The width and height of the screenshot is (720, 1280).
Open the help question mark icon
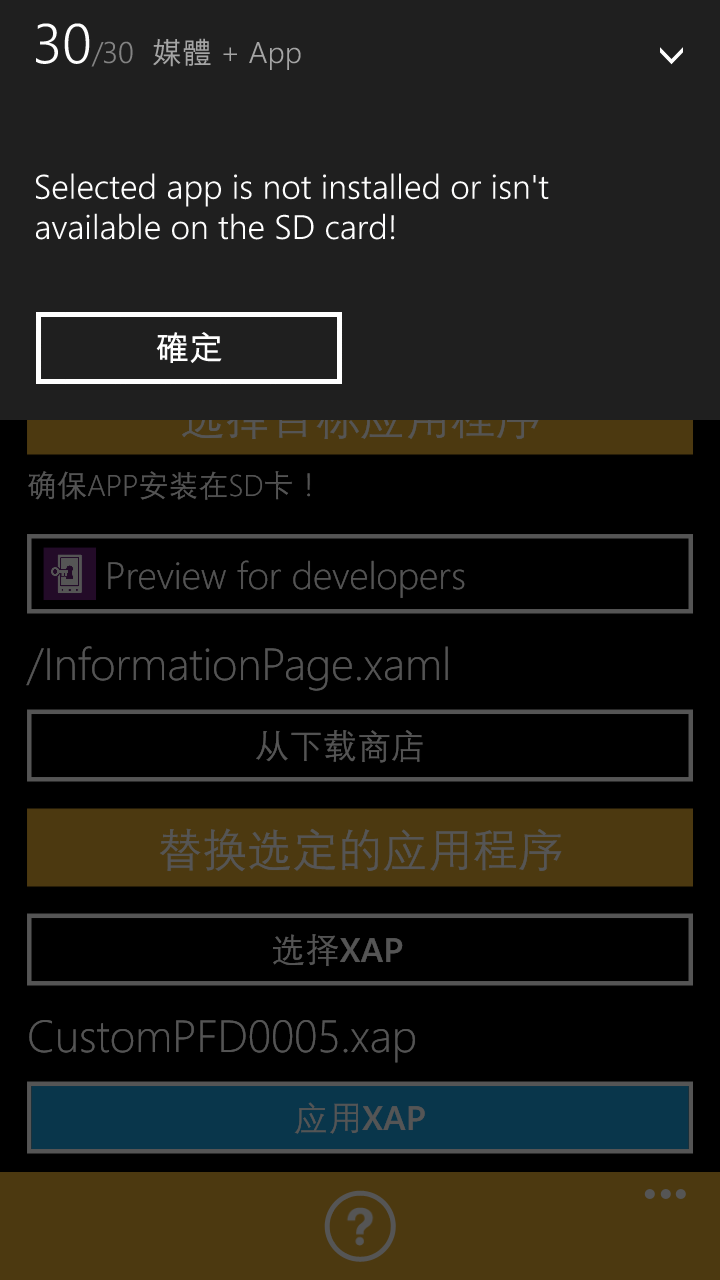coord(360,1225)
